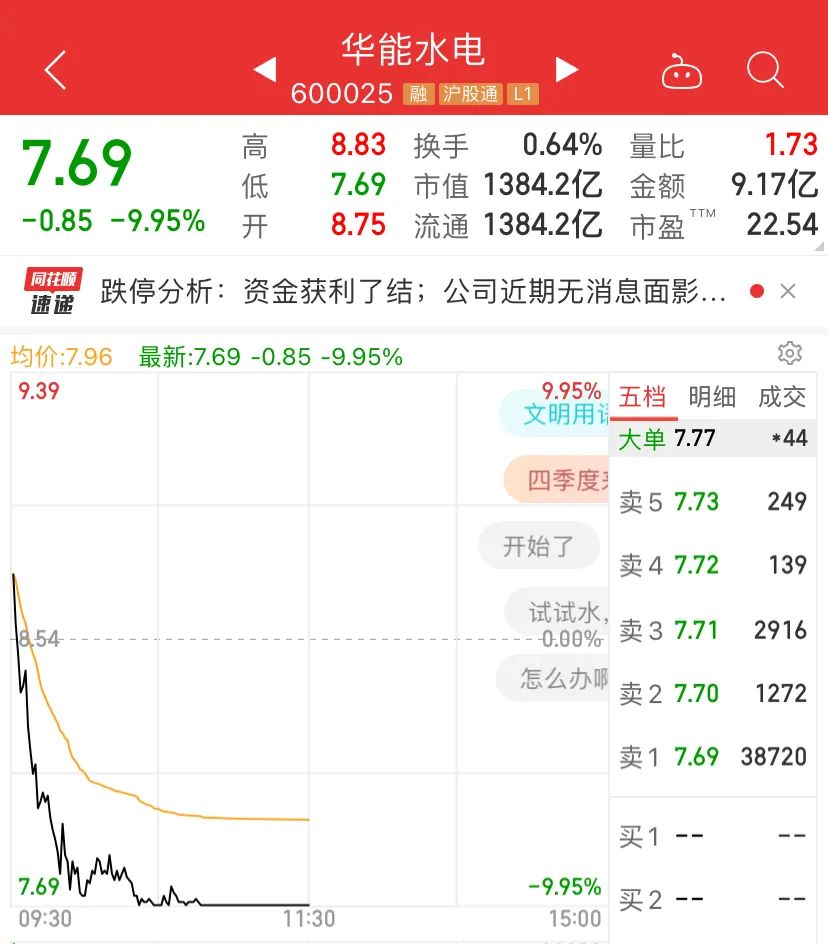Select the 五档 tab

(643, 397)
